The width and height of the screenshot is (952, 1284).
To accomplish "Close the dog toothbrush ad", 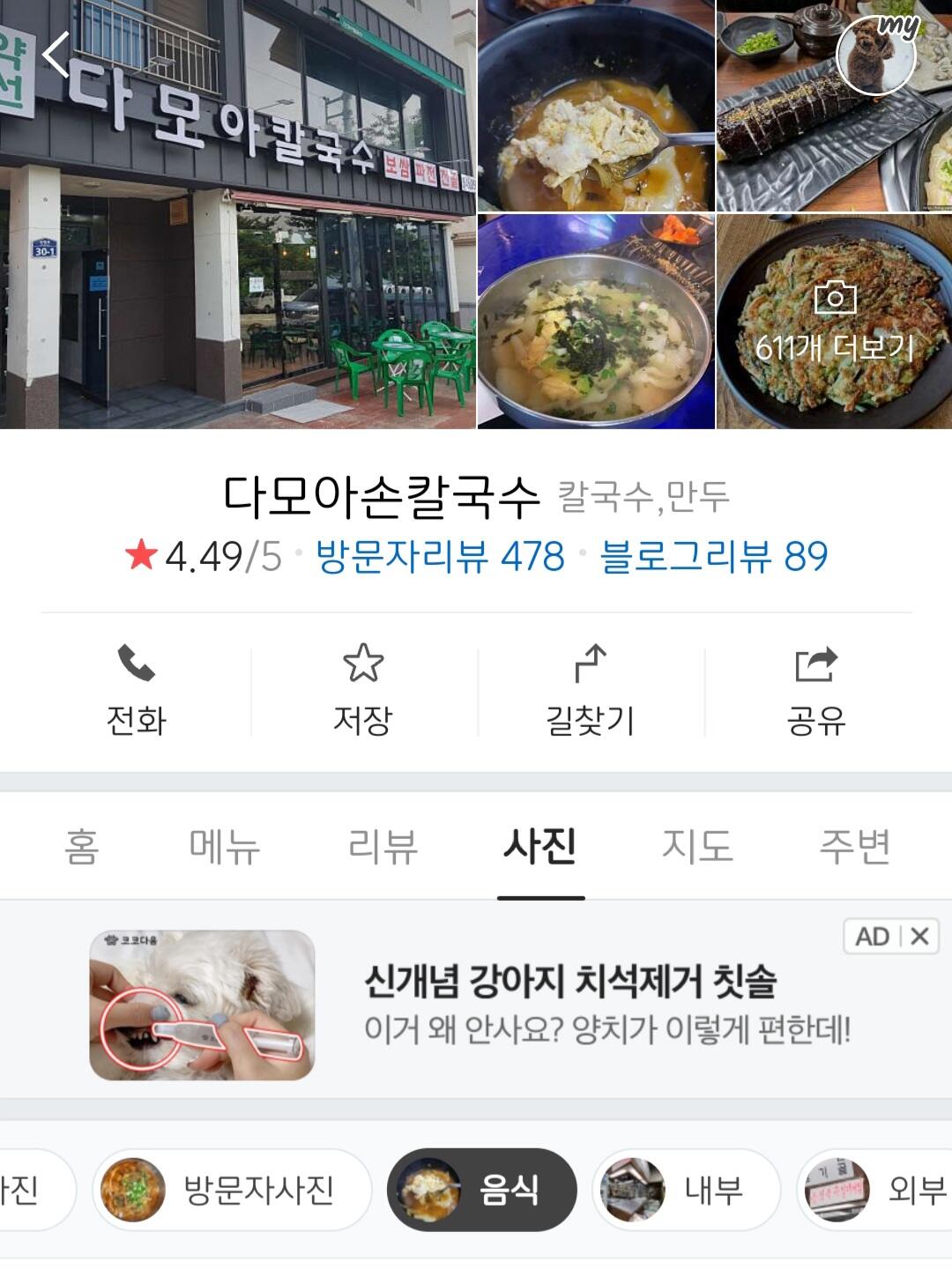I will [x=919, y=936].
